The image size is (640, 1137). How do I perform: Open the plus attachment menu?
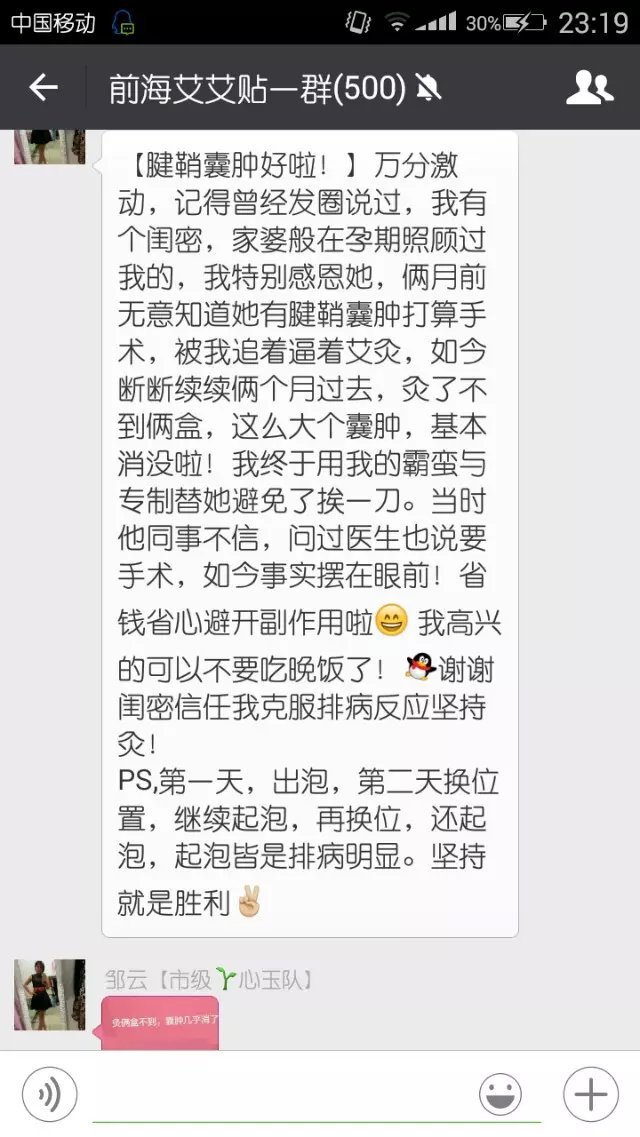(x=590, y=1095)
